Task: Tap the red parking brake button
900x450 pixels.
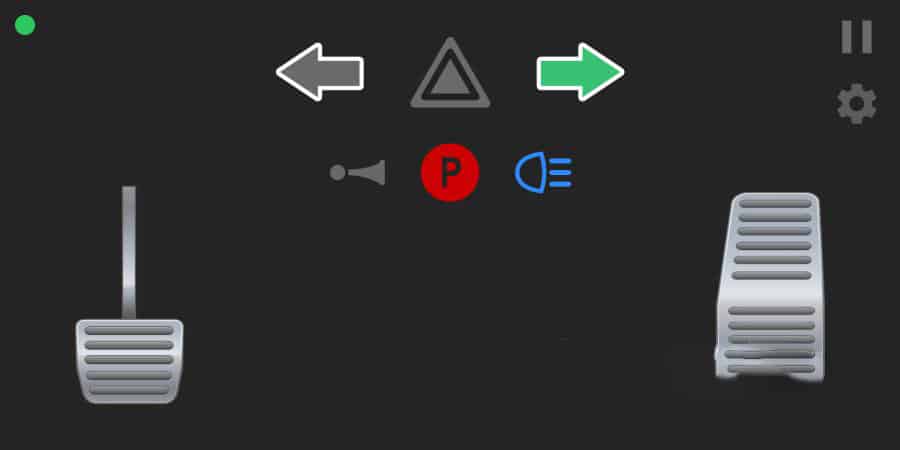Action: 449,174
